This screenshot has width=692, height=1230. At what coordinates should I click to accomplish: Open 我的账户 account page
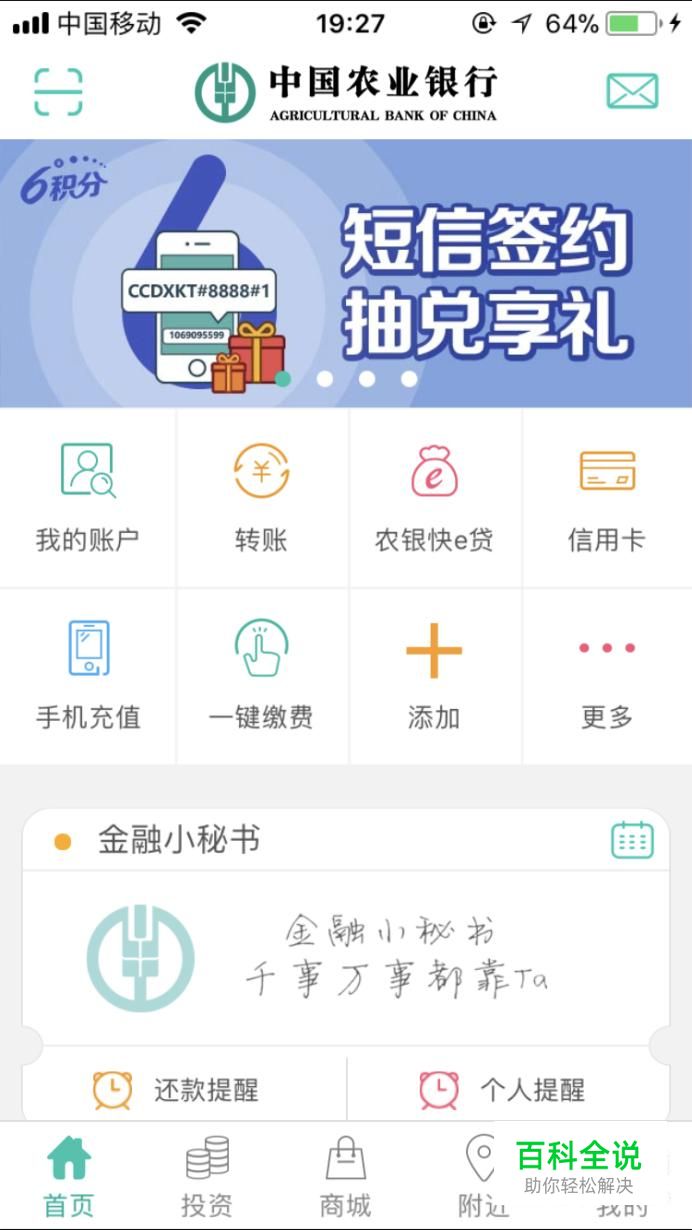click(x=88, y=497)
